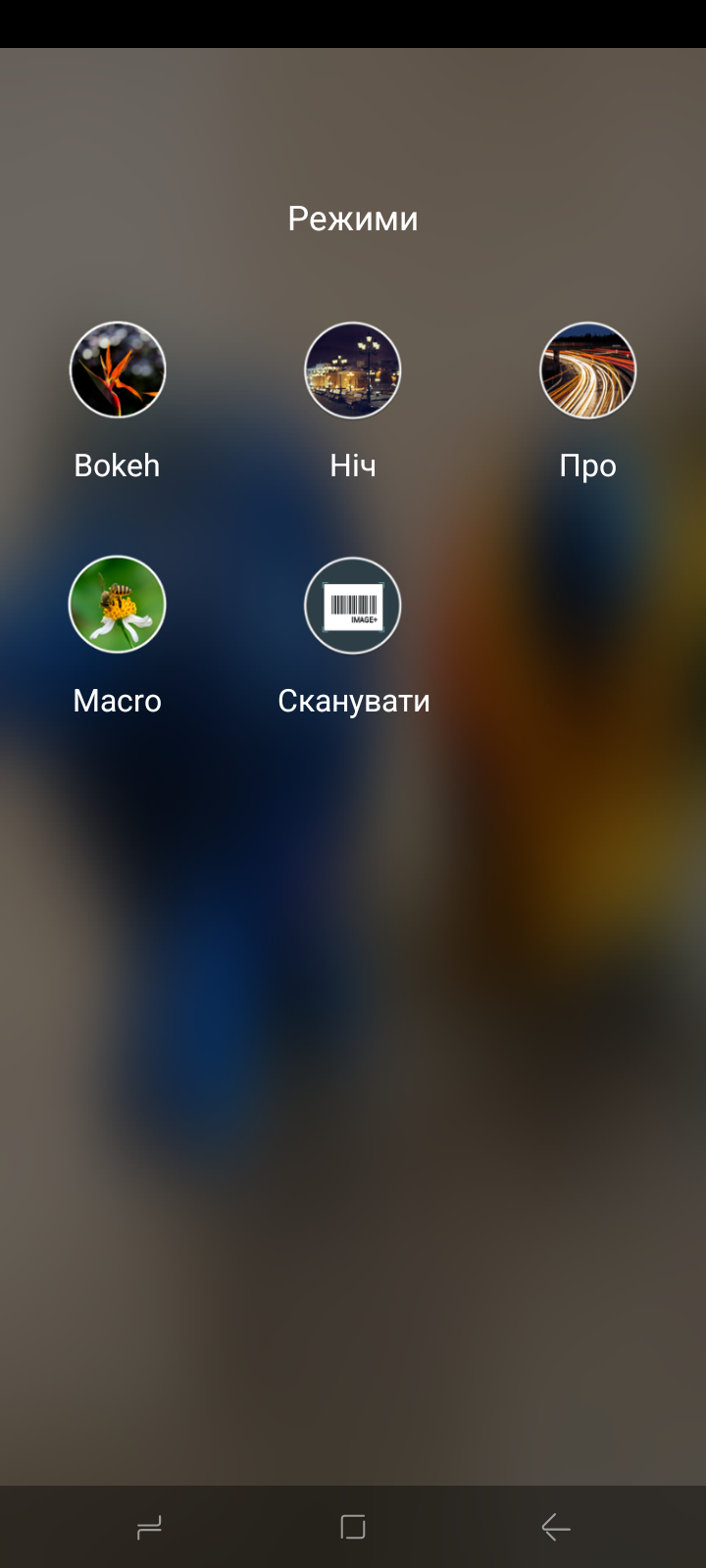Select the Bokeh camera mode
The width and height of the screenshot is (706, 1568).
tap(118, 370)
